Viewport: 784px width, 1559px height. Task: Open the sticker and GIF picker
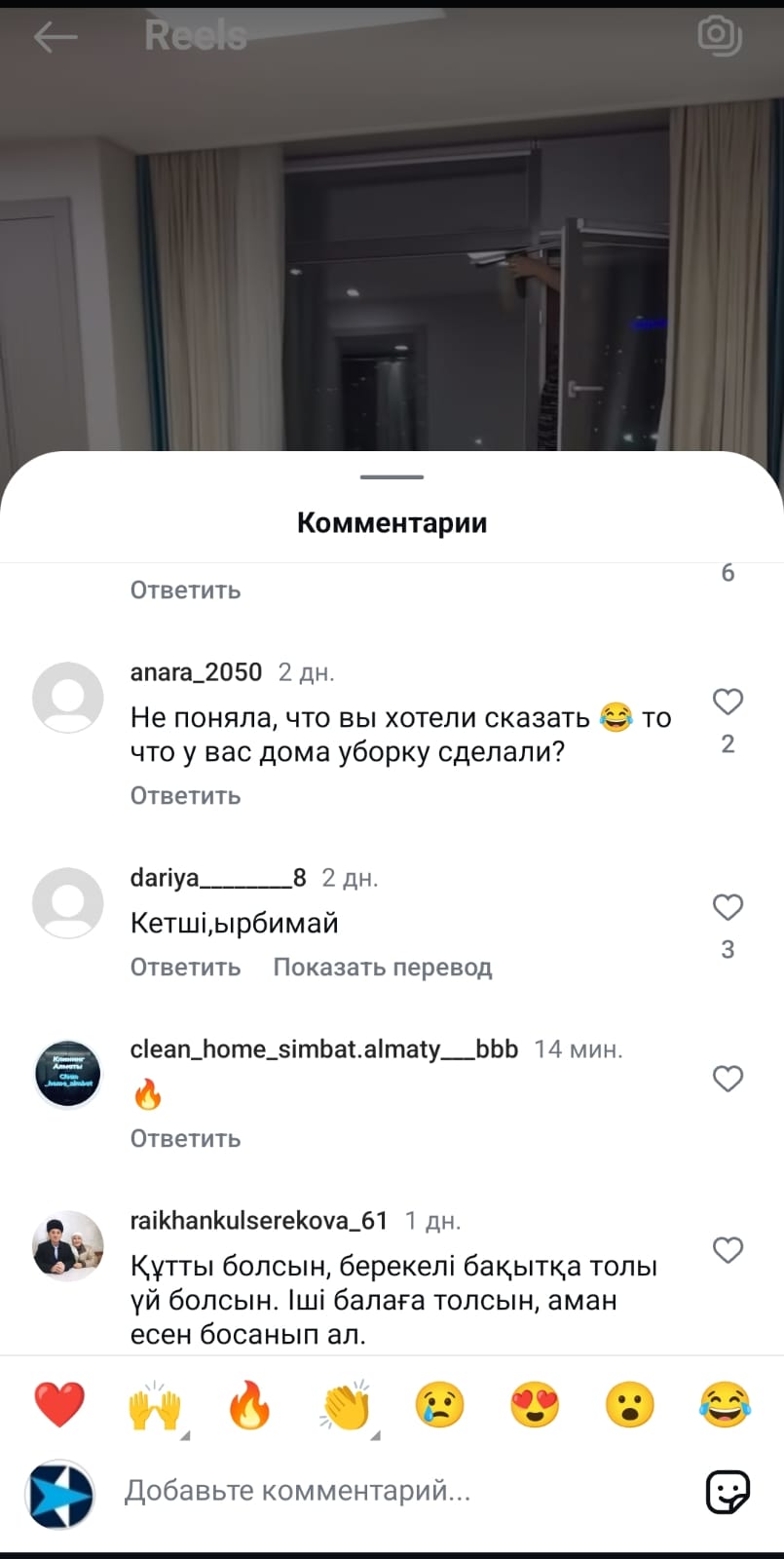(x=727, y=1492)
